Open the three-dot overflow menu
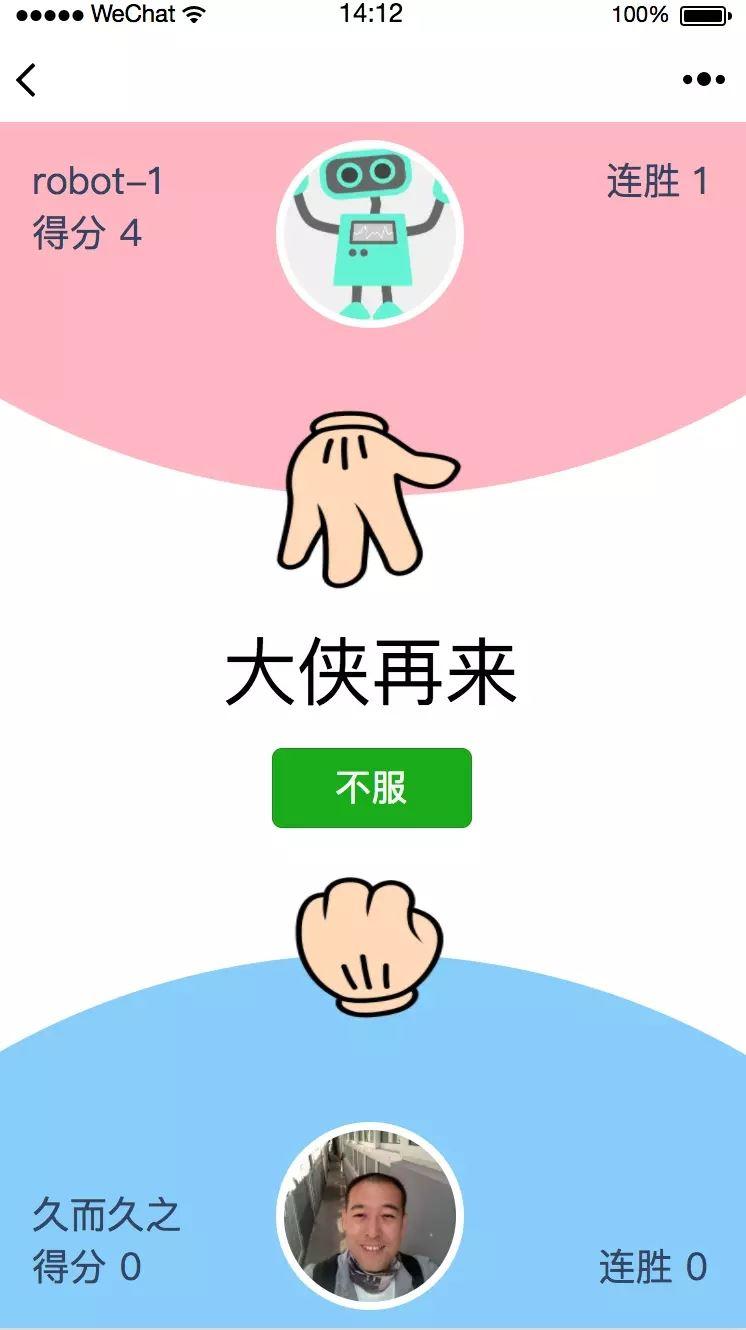Image resolution: width=746 pixels, height=1330 pixels. click(704, 80)
